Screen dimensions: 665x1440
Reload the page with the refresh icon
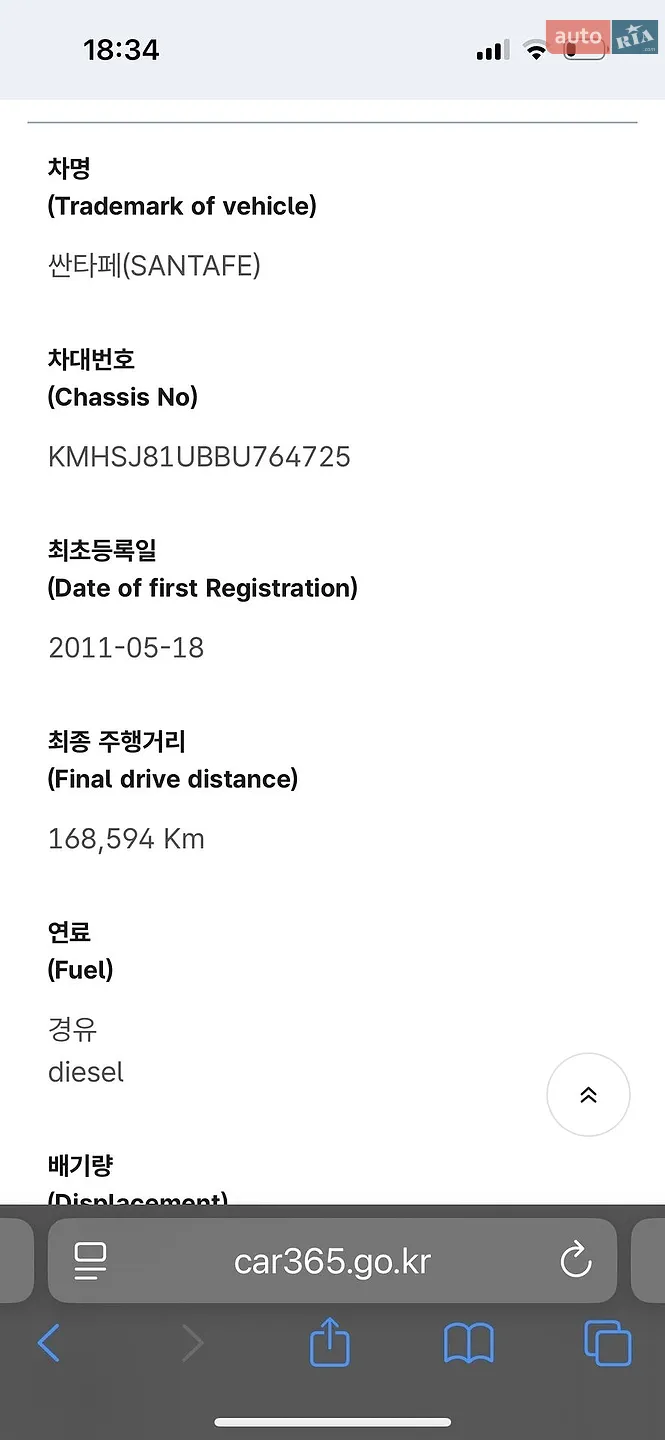click(575, 1260)
